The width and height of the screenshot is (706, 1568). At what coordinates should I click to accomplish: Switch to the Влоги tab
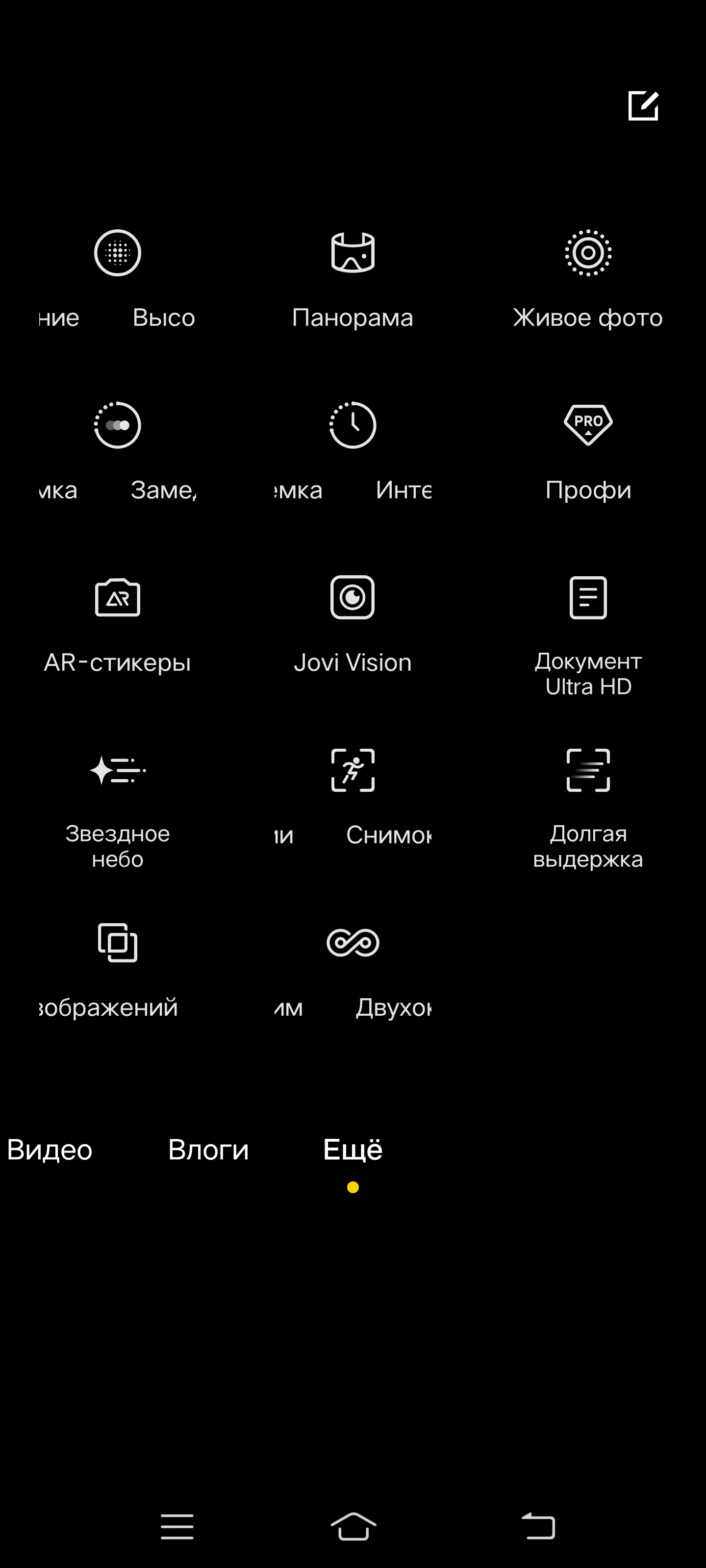(x=208, y=1150)
